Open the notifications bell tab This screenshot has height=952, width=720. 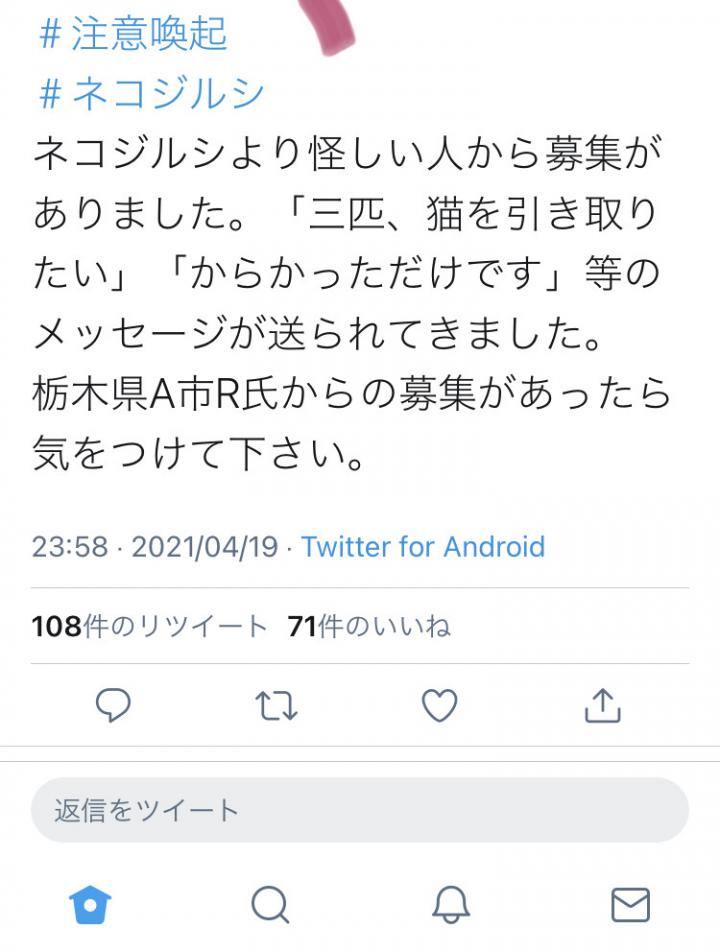tap(451, 905)
